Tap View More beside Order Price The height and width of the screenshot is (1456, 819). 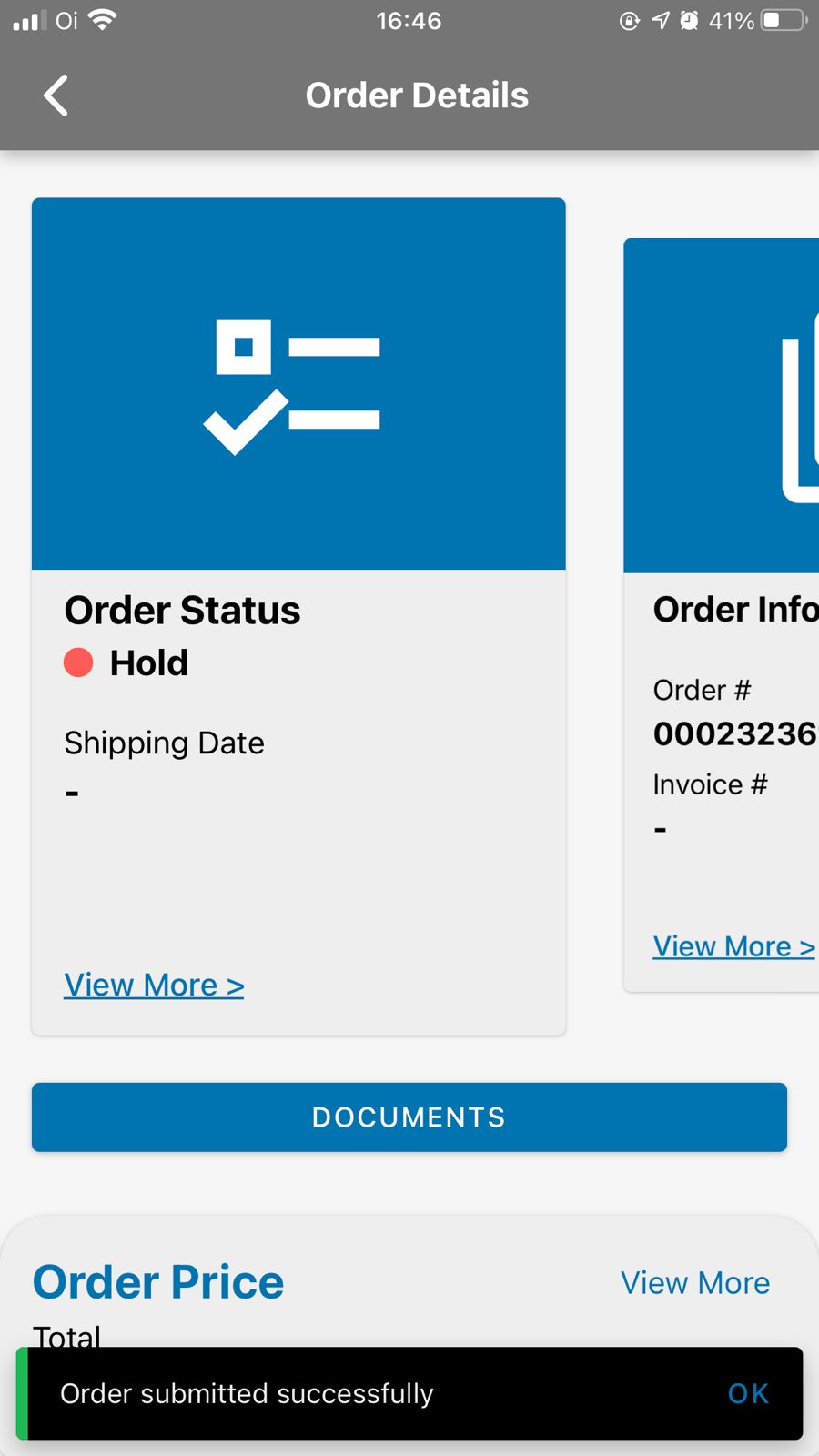click(695, 1282)
